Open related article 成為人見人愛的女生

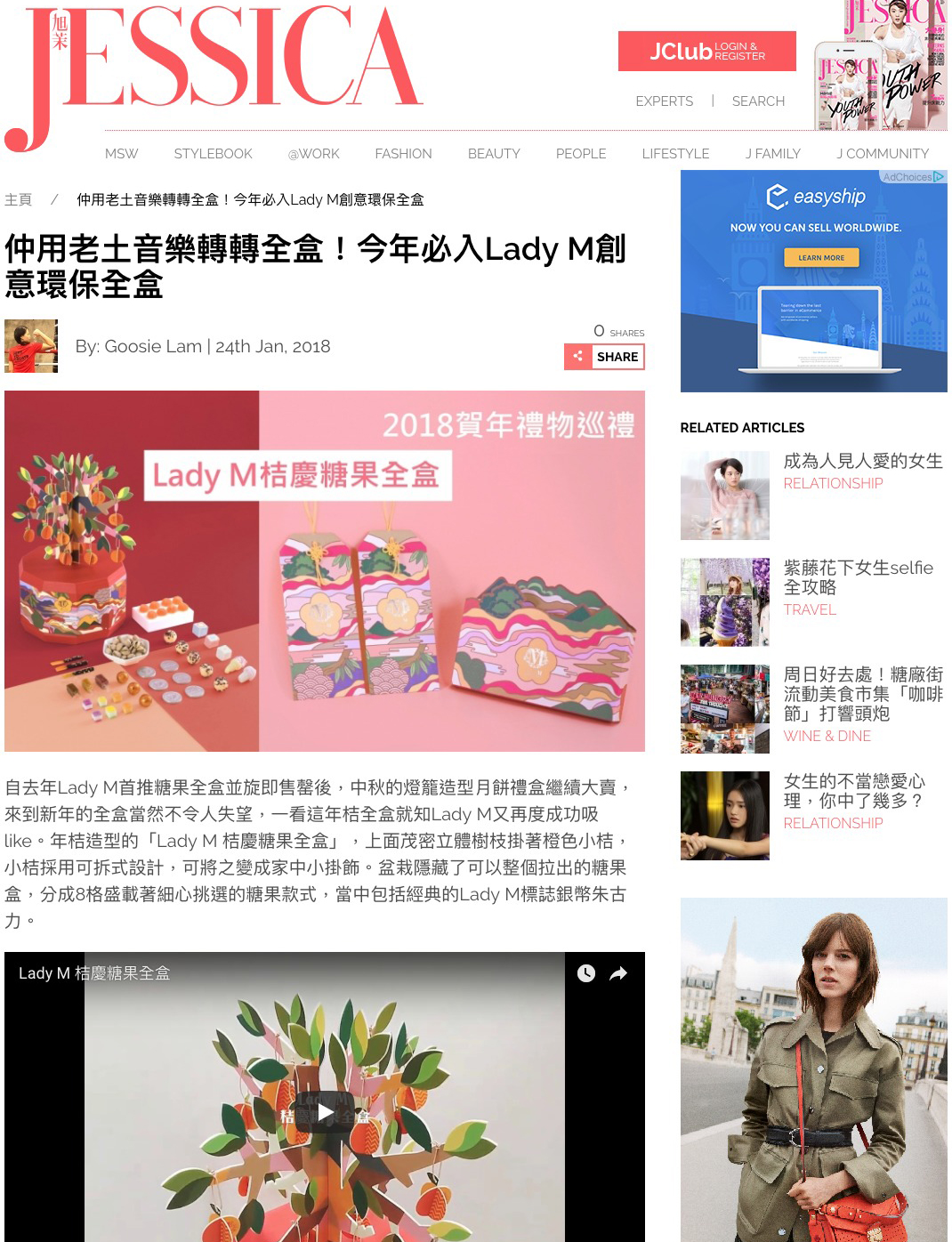click(x=862, y=461)
